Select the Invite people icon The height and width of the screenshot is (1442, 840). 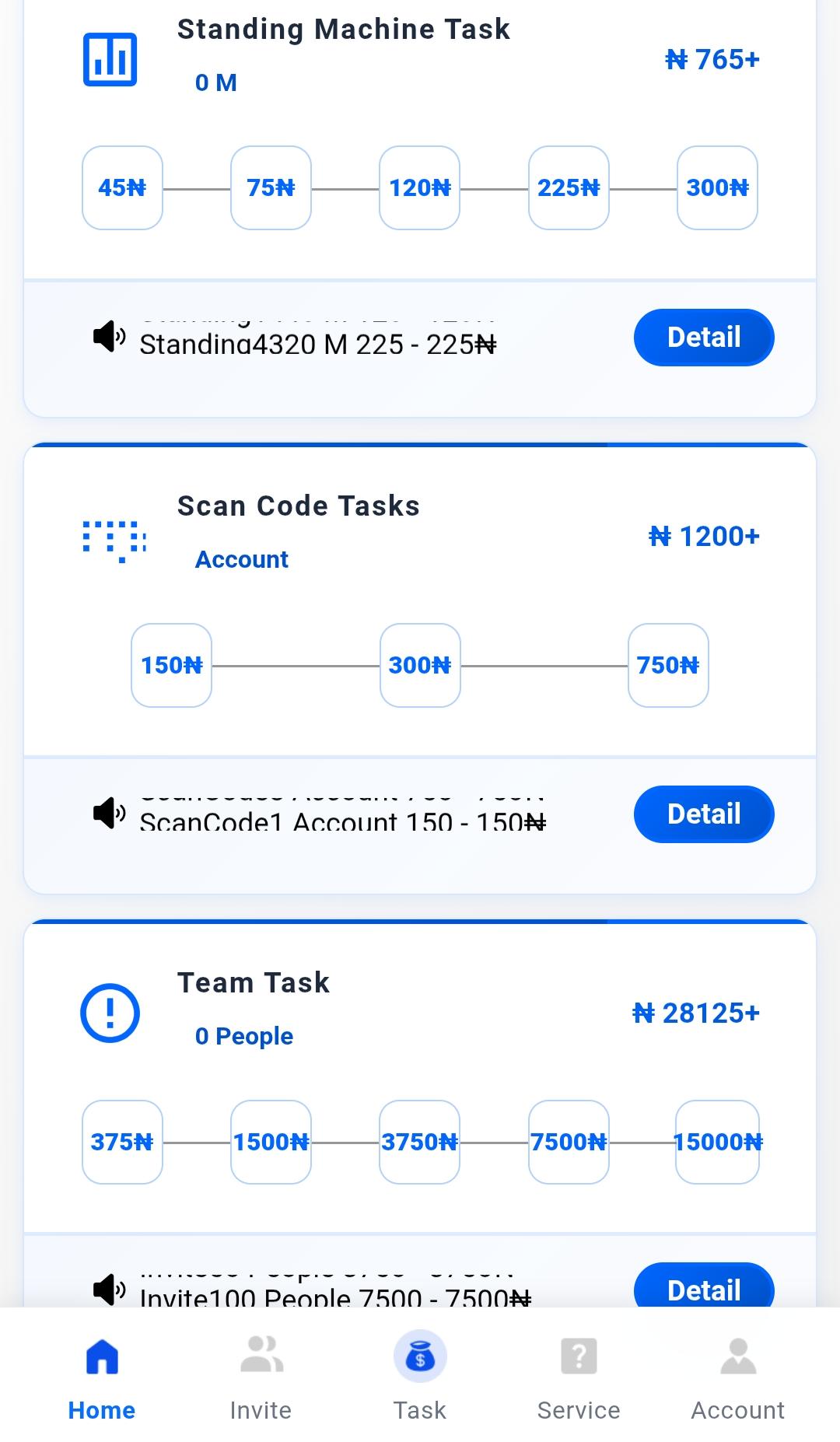click(x=261, y=1353)
